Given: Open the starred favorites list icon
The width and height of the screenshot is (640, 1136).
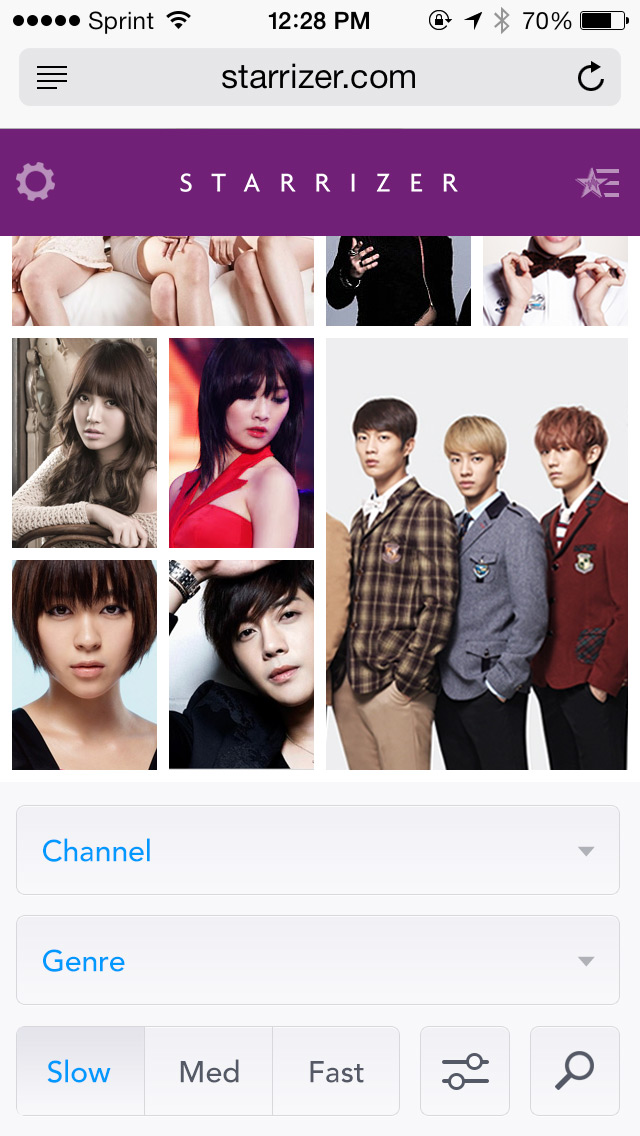Looking at the screenshot, I should [x=598, y=182].
